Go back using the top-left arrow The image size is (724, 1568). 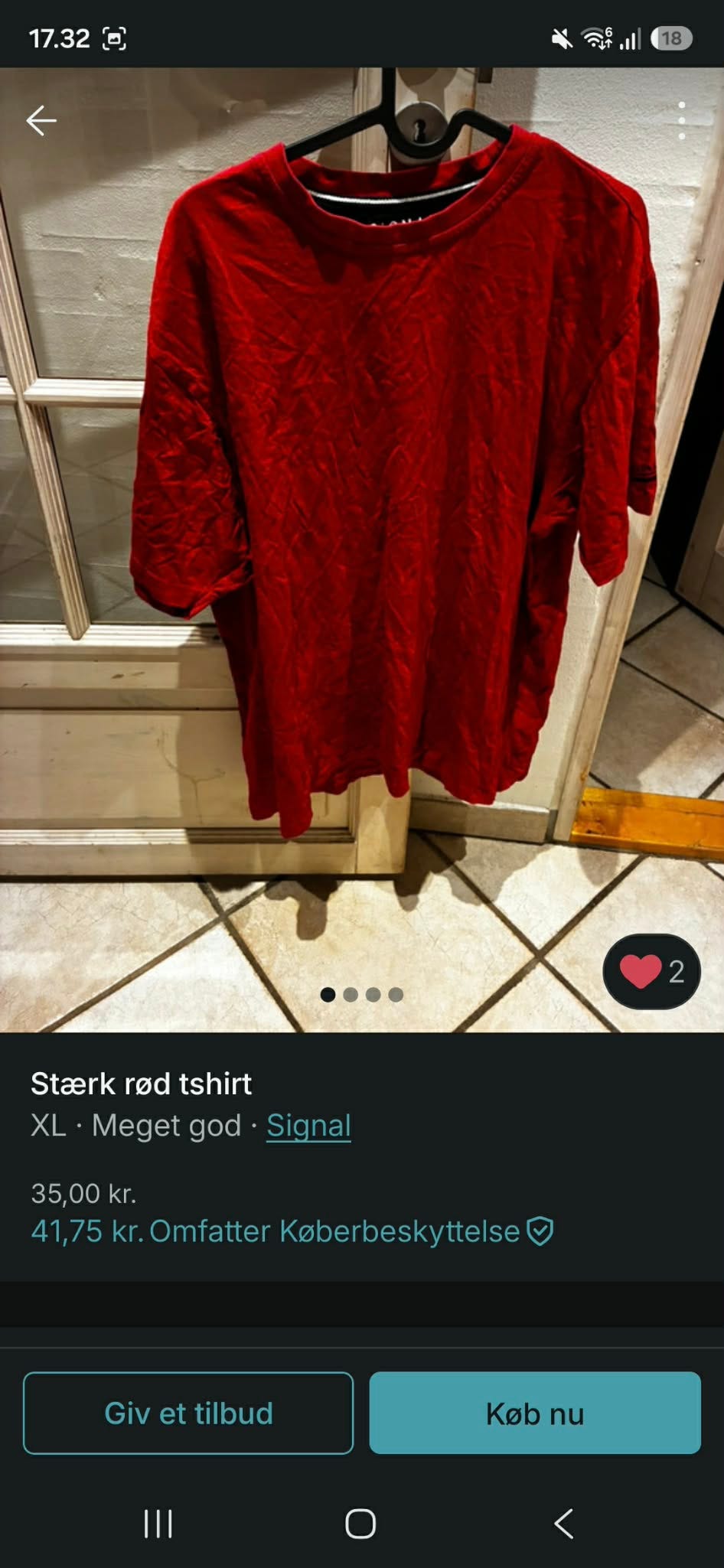click(41, 121)
